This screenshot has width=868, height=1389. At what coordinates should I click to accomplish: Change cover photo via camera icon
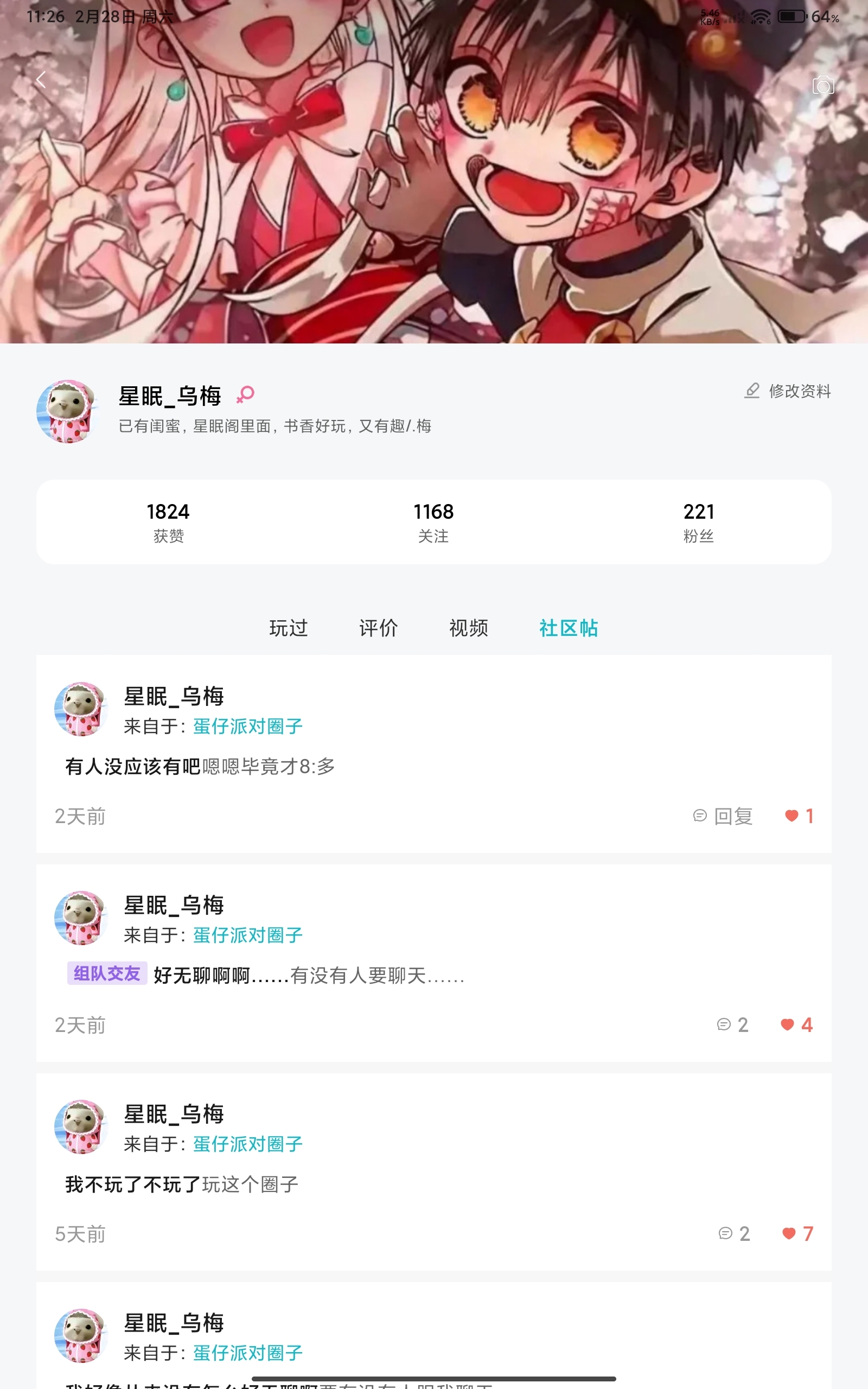(x=822, y=86)
